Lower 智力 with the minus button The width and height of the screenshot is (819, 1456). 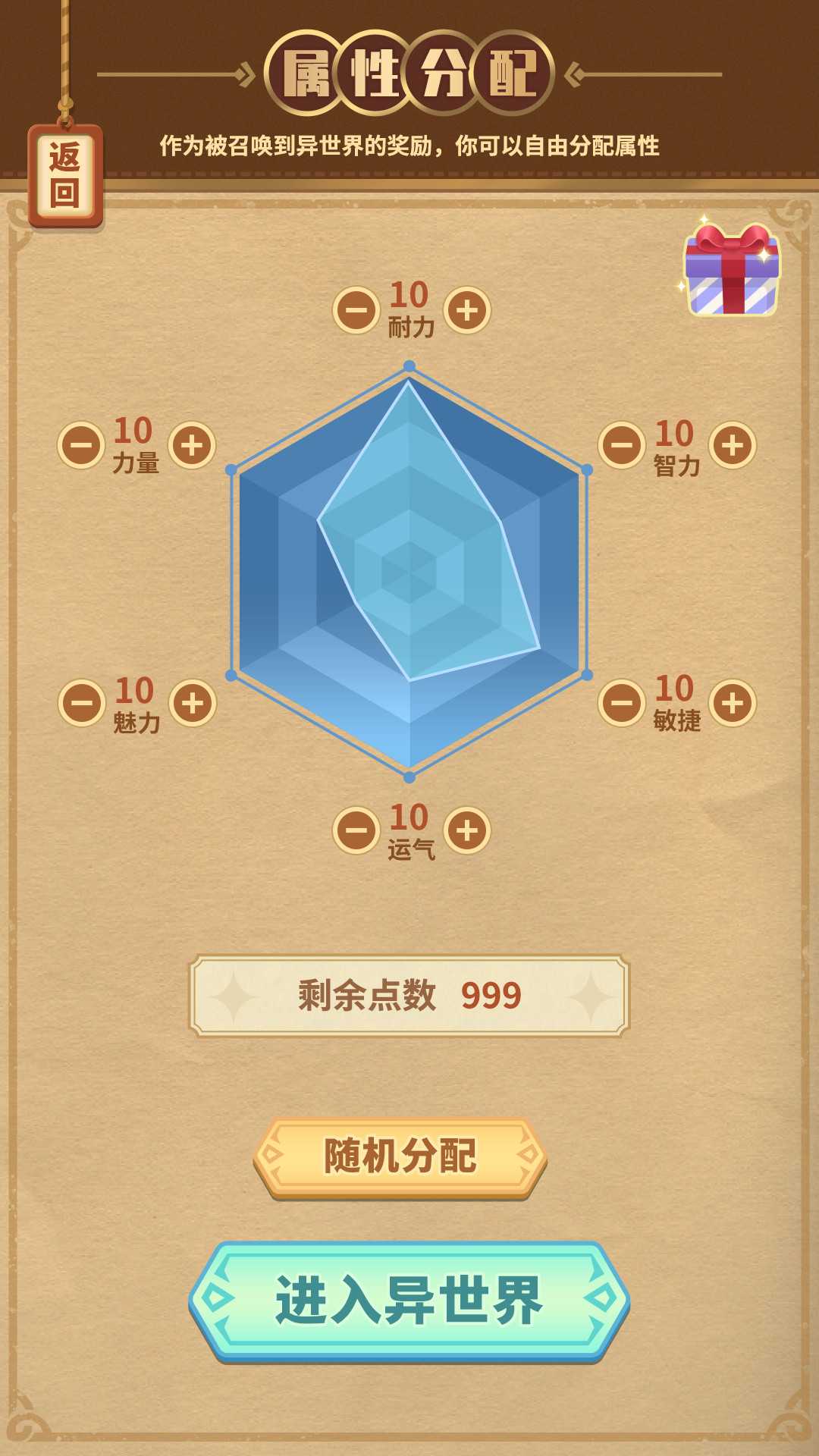[621, 445]
